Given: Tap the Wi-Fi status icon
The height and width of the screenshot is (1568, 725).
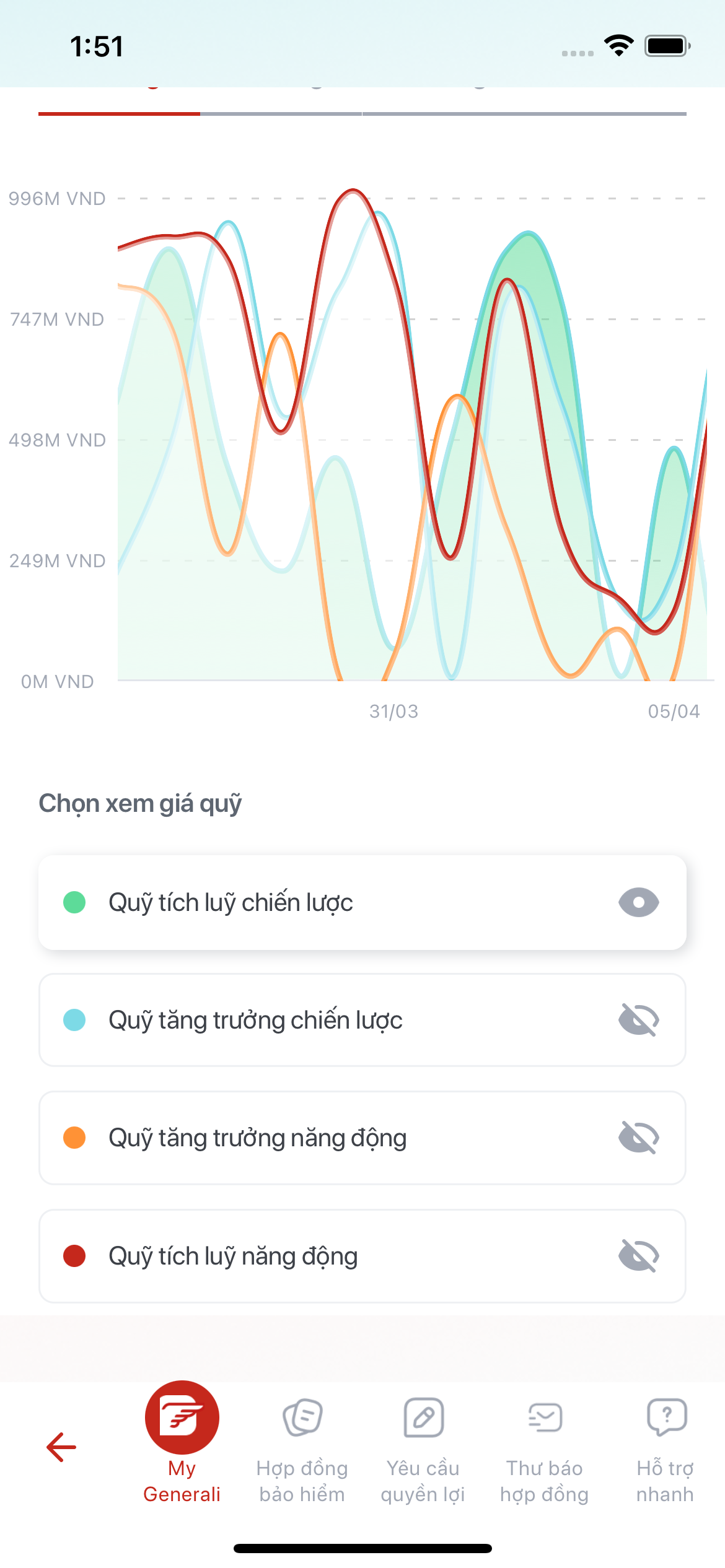Looking at the screenshot, I should (x=618, y=45).
